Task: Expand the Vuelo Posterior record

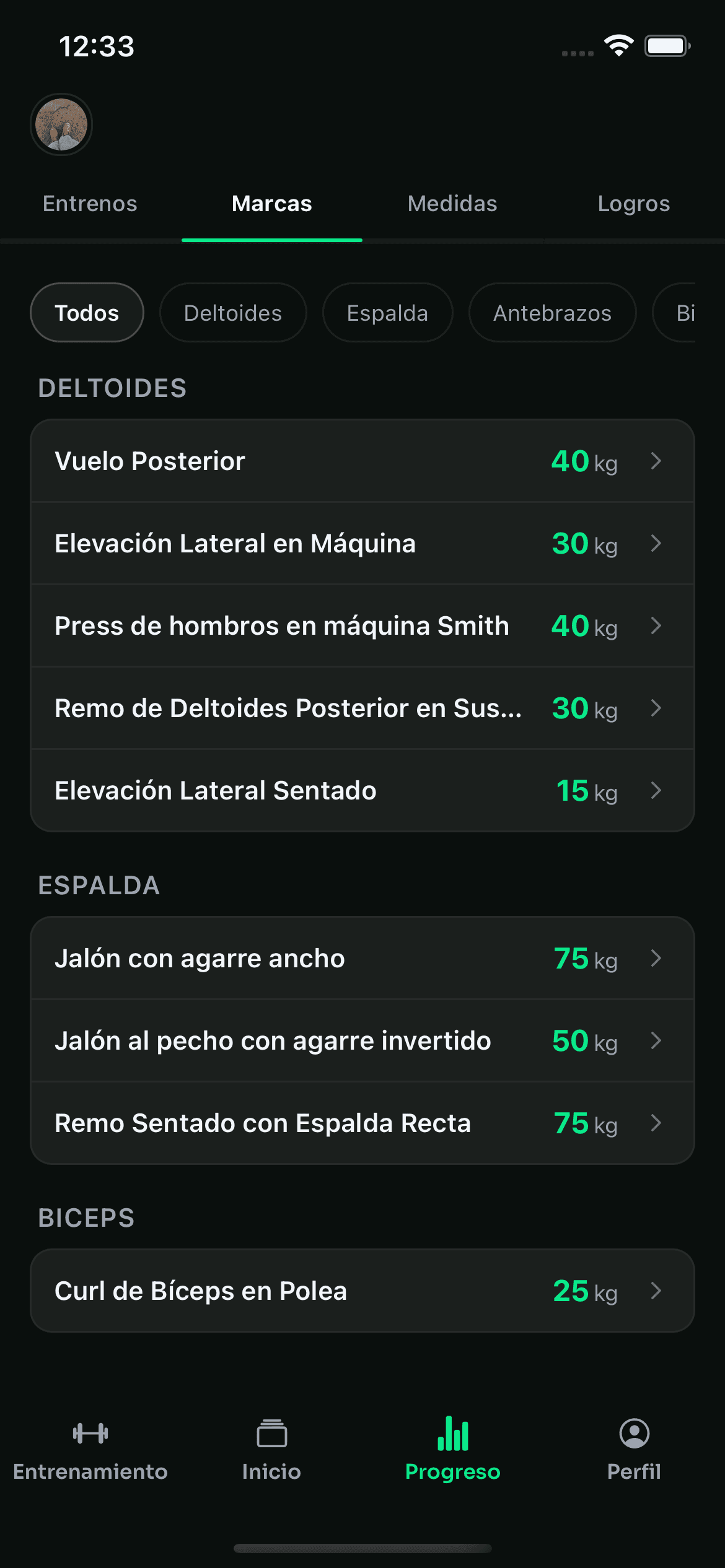Action: [362, 461]
